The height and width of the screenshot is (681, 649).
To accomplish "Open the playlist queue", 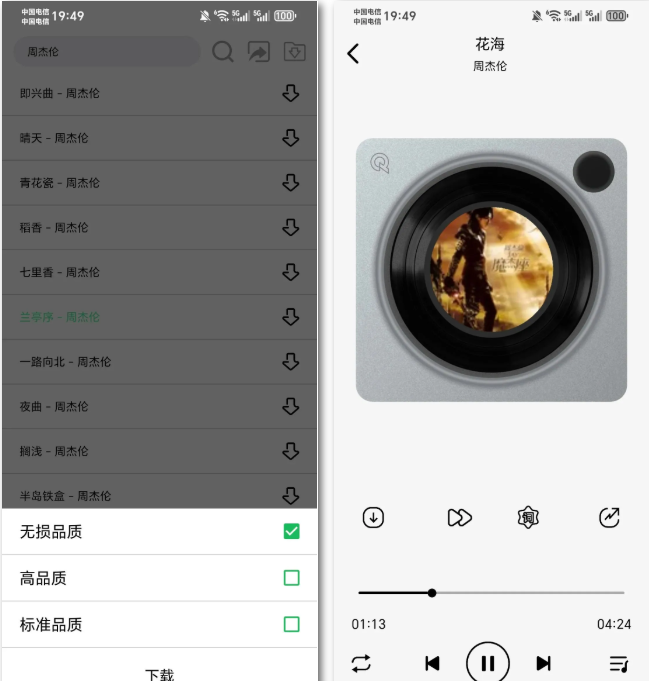I will pyautogui.click(x=618, y=663).
